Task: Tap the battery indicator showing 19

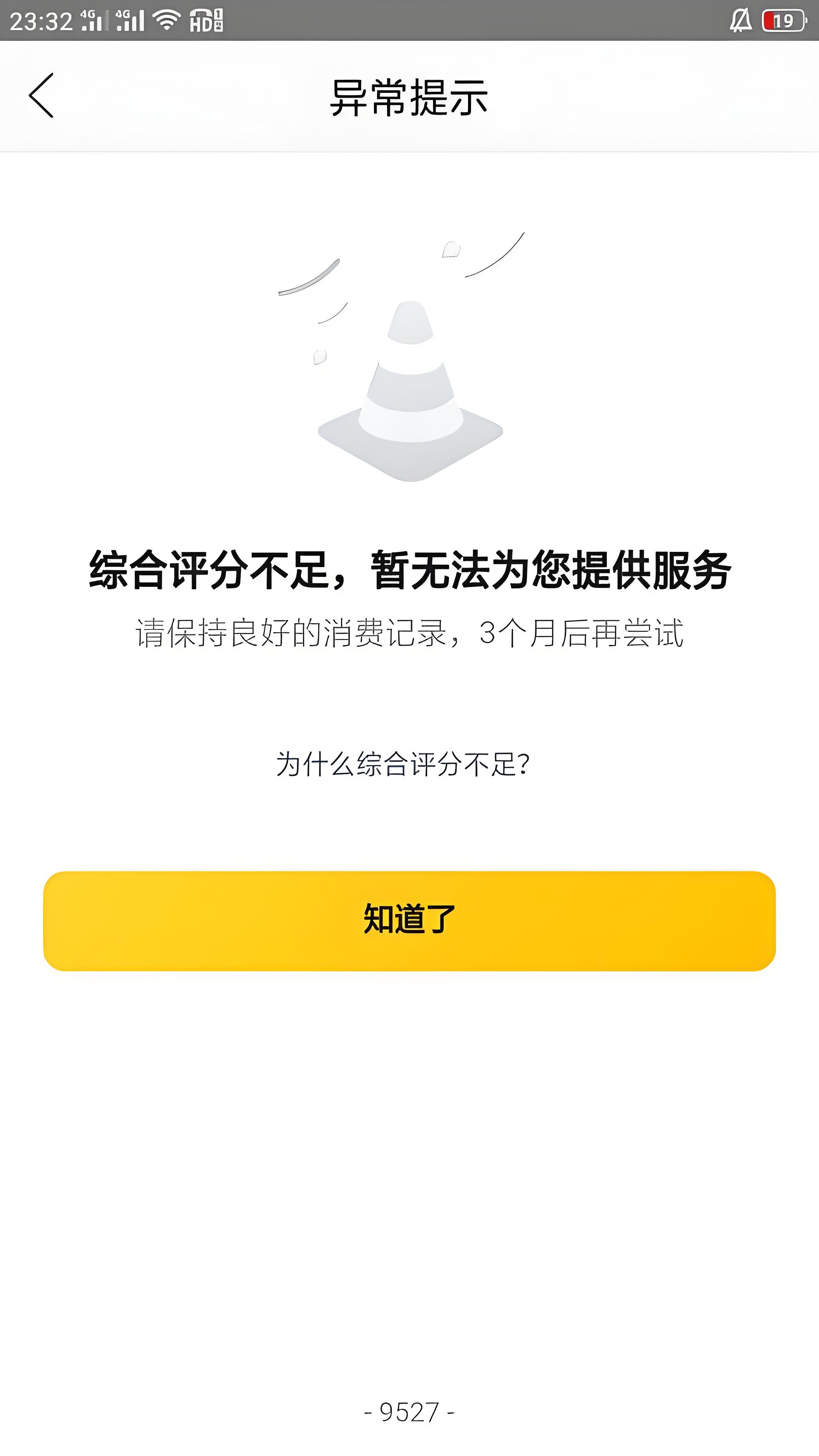Action: 783,20
